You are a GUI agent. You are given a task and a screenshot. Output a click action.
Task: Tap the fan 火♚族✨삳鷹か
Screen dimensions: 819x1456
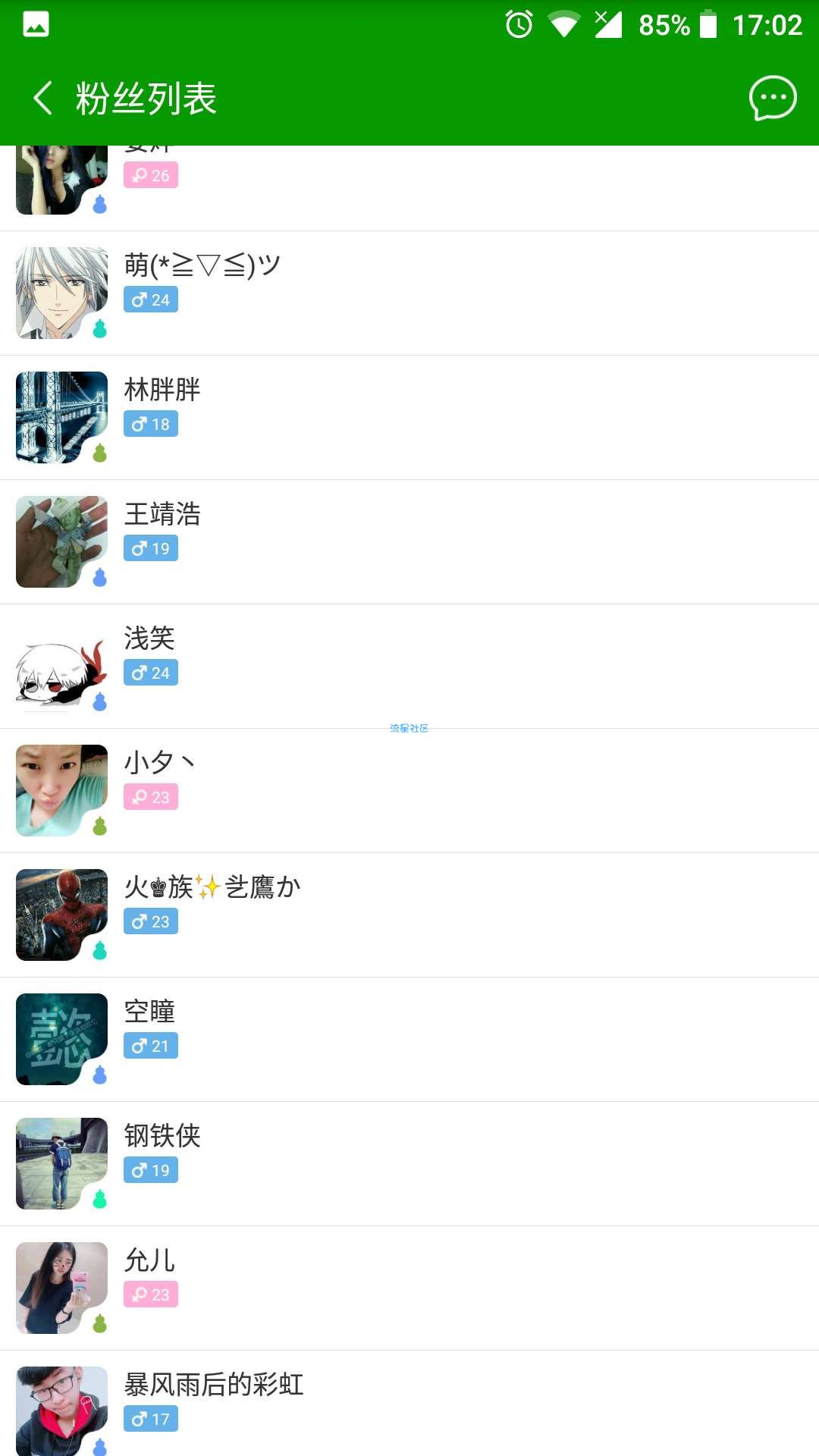(409, 915)
